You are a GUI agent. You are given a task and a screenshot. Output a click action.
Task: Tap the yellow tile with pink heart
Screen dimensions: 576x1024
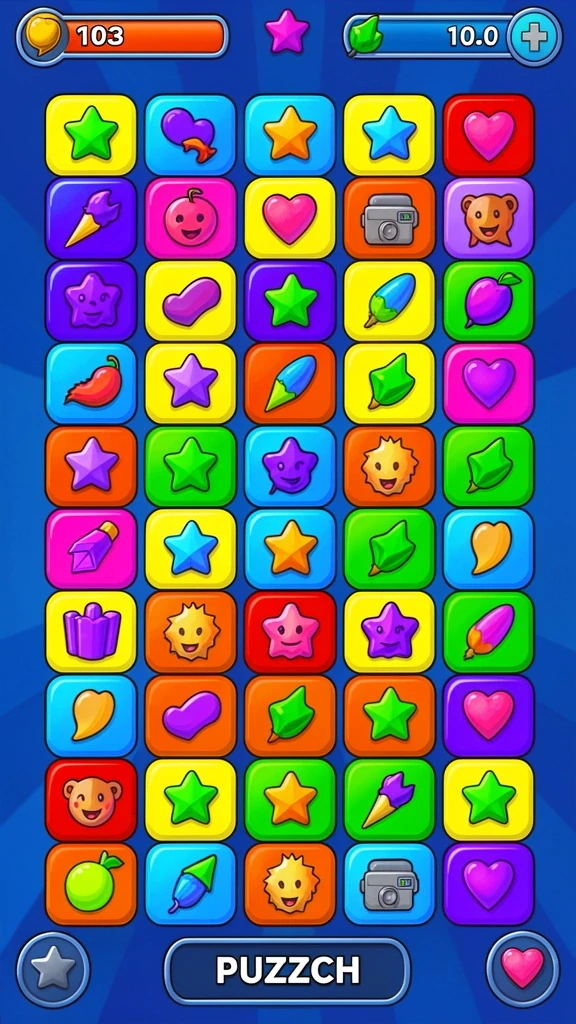pyautogui.click(x=290, y=218)
